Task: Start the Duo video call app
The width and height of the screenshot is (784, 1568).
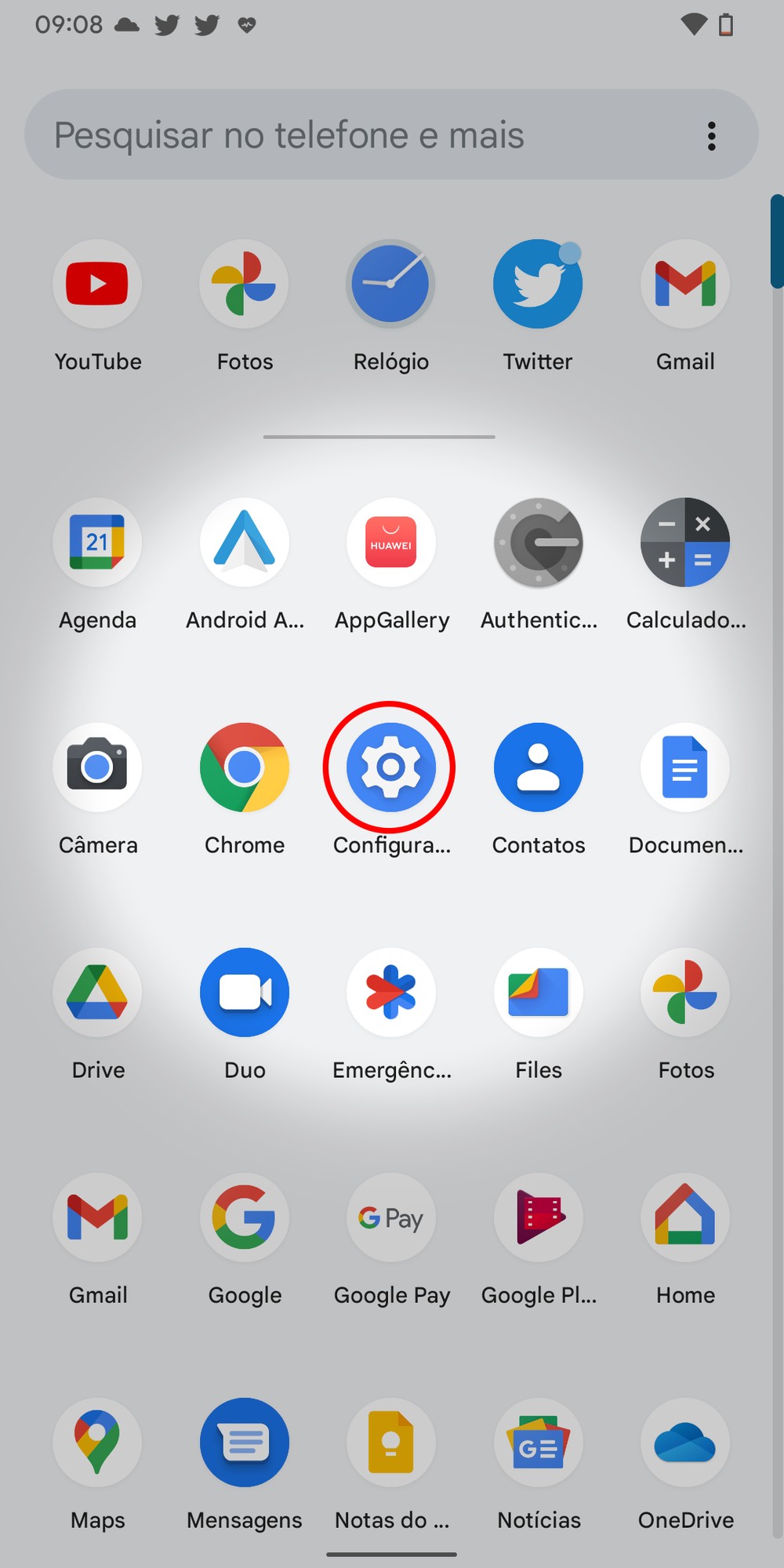Action: [245, 993]
